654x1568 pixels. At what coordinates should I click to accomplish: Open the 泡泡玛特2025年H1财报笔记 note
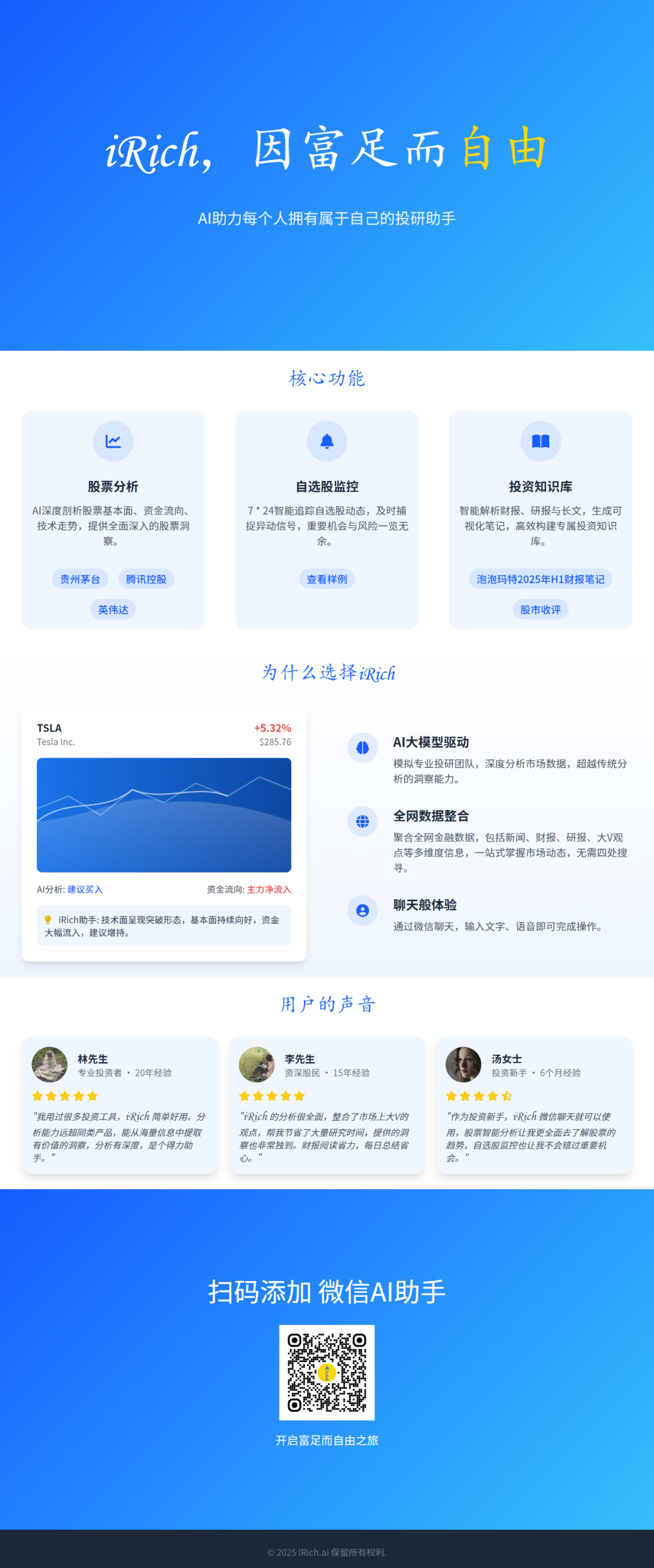(540, 579)
